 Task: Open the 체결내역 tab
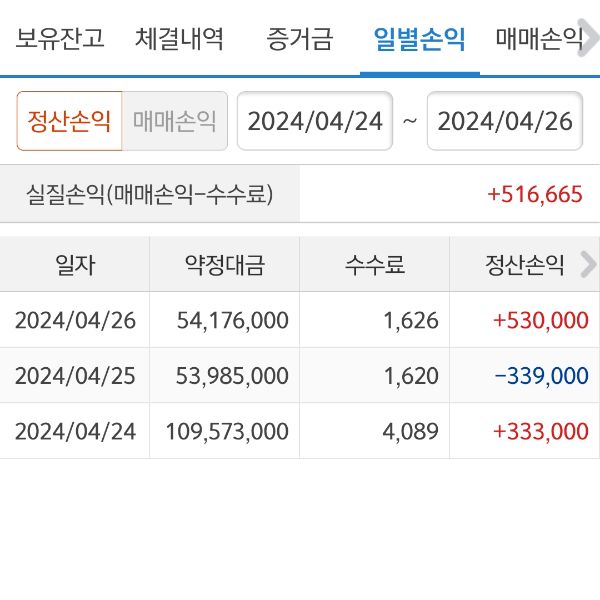[180, 40]
